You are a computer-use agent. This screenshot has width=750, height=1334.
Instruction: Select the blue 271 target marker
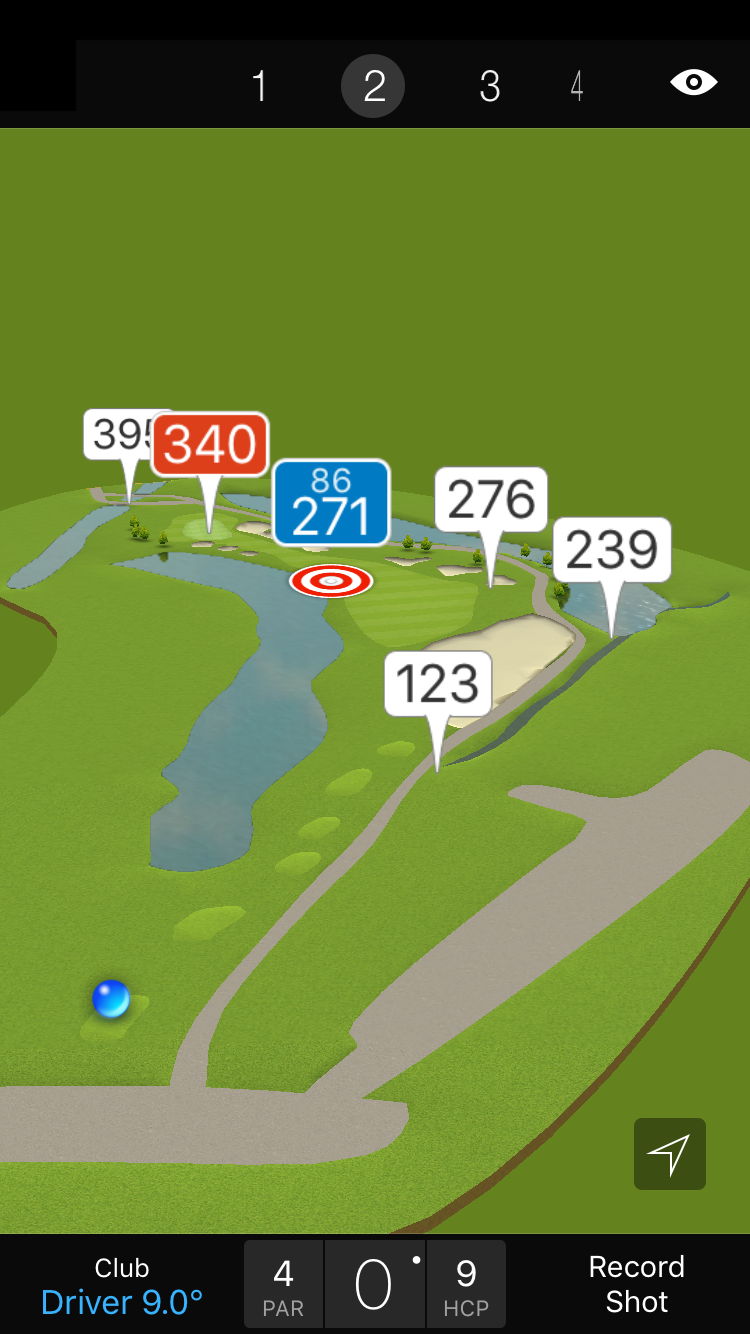331,503
